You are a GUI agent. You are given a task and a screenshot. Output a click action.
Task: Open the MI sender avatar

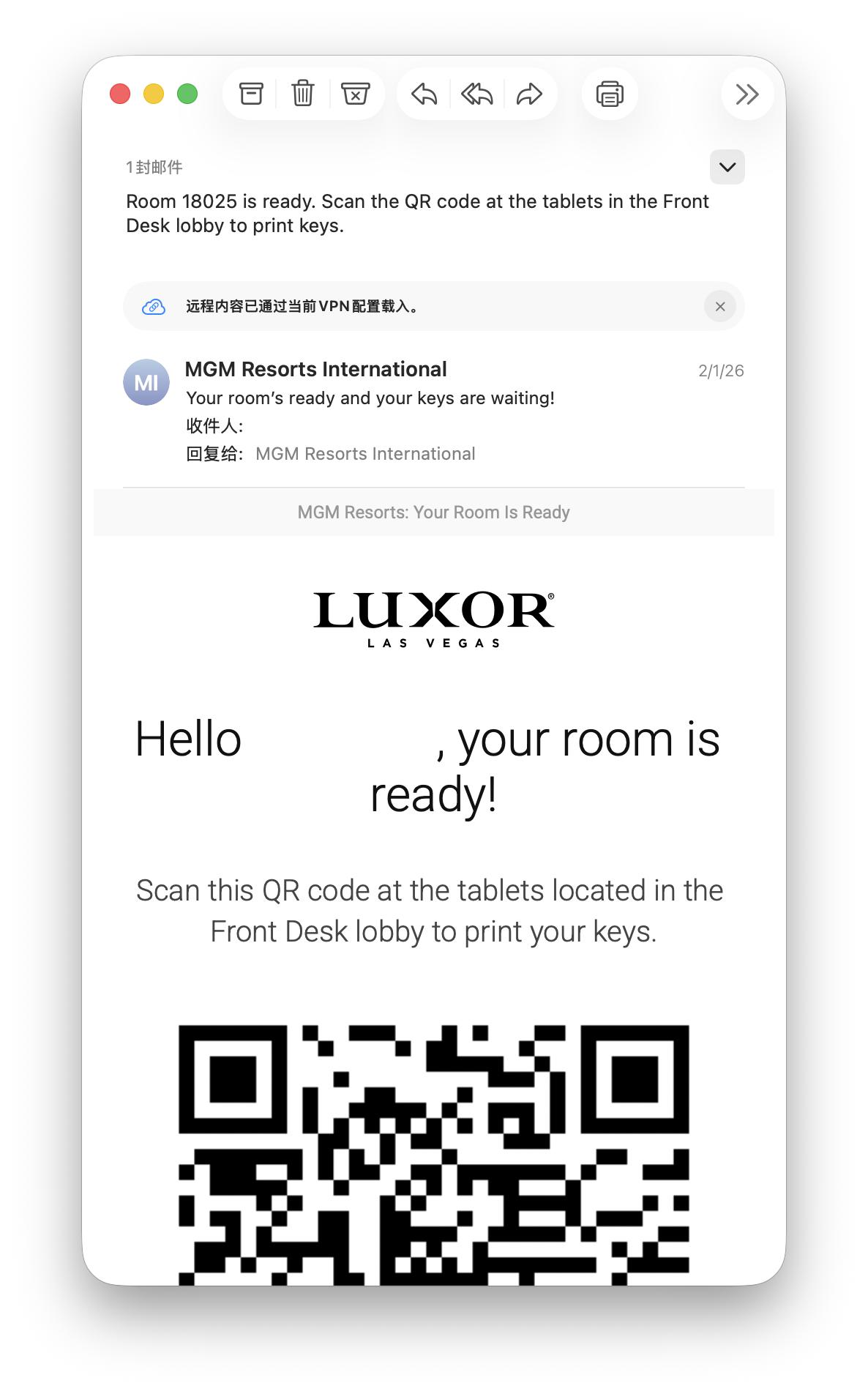pos(146,382)
